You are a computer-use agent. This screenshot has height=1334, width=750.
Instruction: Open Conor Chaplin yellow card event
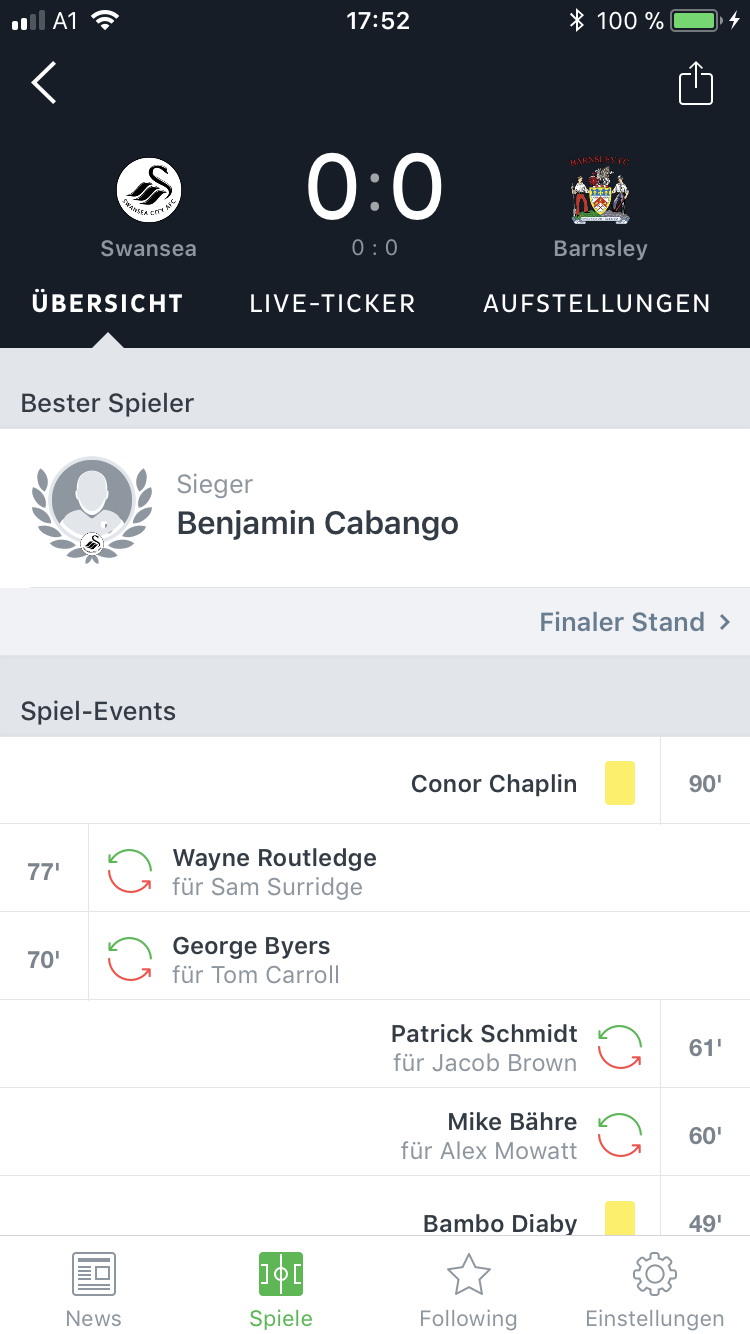tap(375, 781)
